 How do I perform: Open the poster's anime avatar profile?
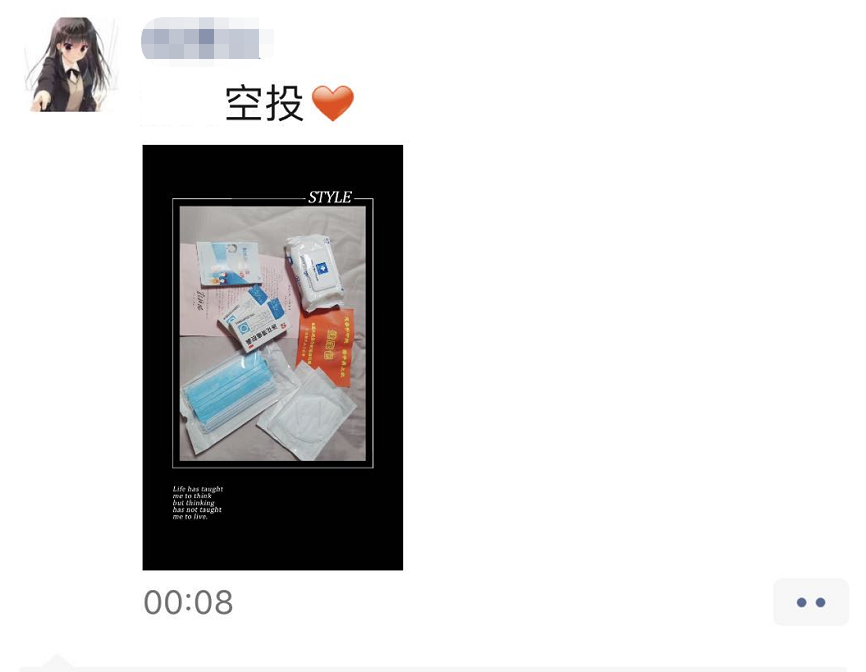71,64
